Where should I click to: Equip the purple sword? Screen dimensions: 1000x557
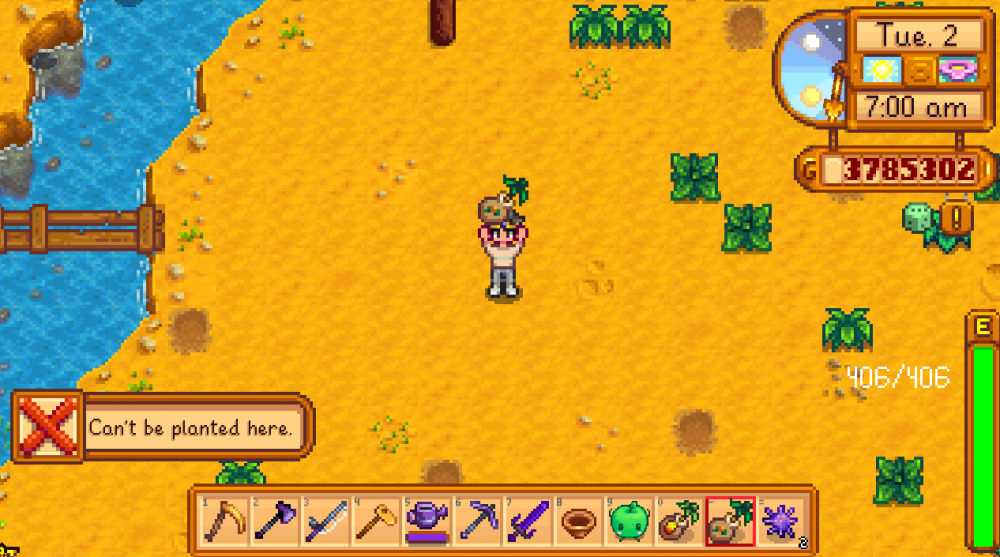(x=526, y=521)
